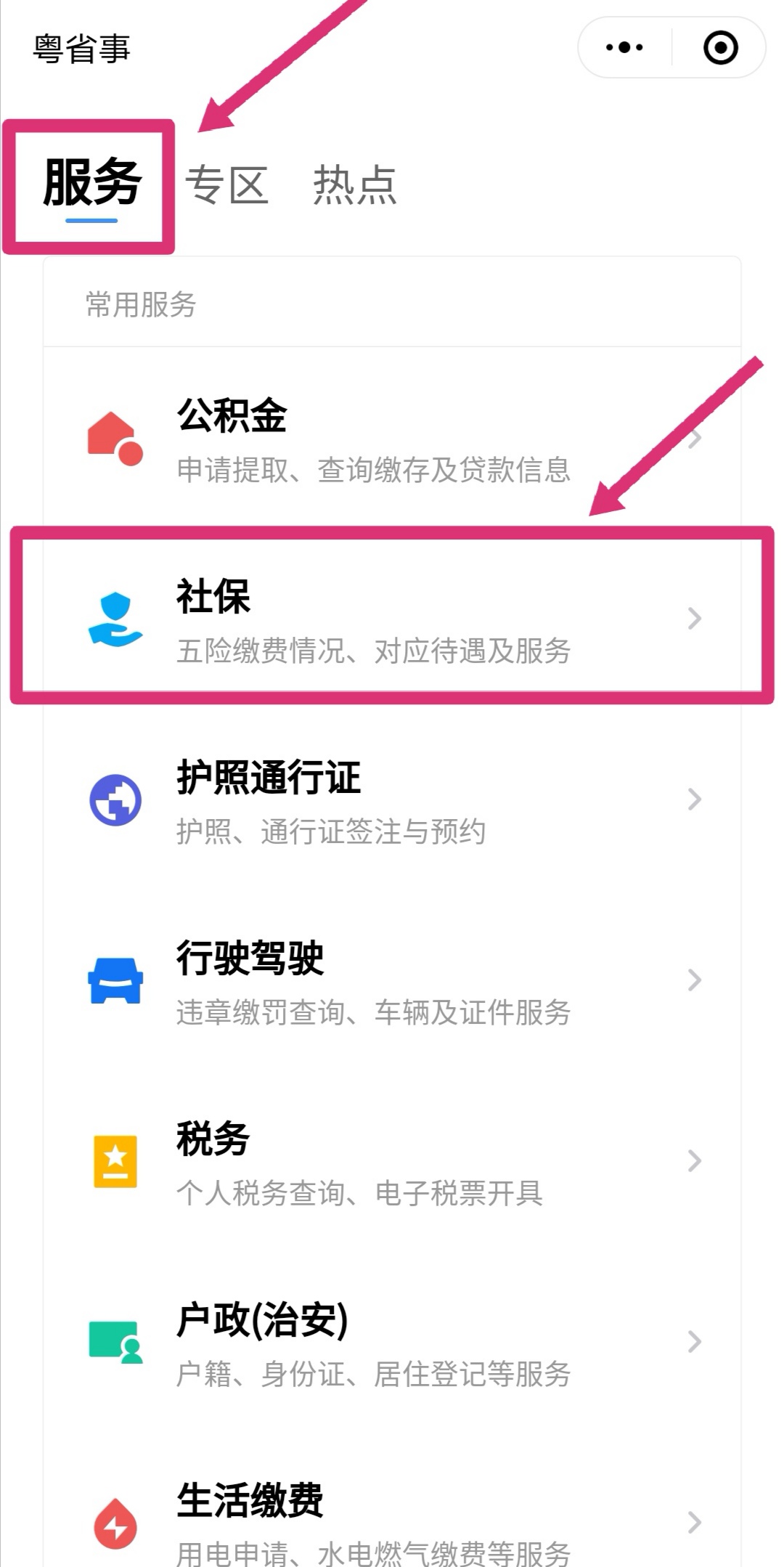This screenshot has width=784, height=1567.
Task: Open the 税务 service row
Action: (392, 1161)
